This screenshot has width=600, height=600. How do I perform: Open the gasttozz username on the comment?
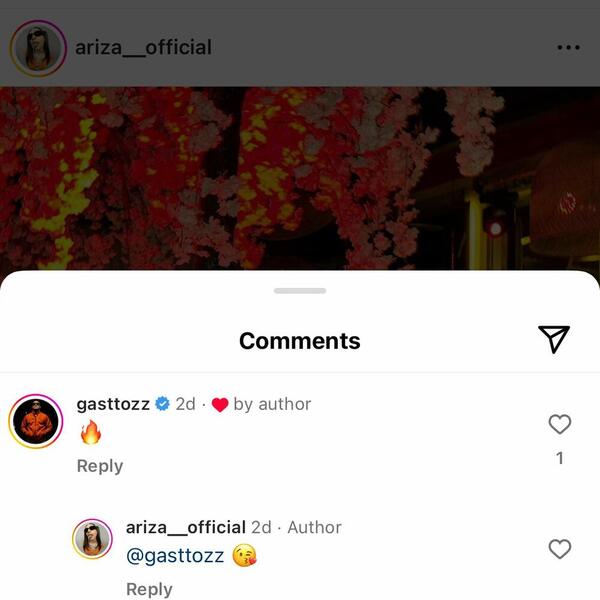tap(113, 404)
